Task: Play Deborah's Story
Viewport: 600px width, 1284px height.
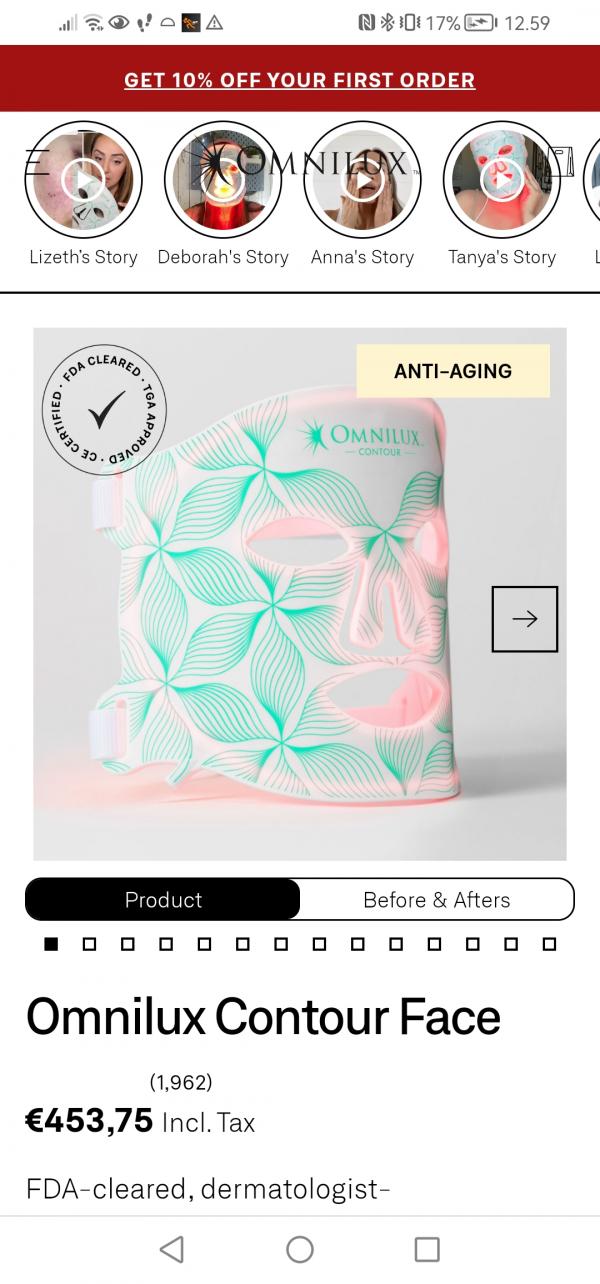Action: point(223,180)
